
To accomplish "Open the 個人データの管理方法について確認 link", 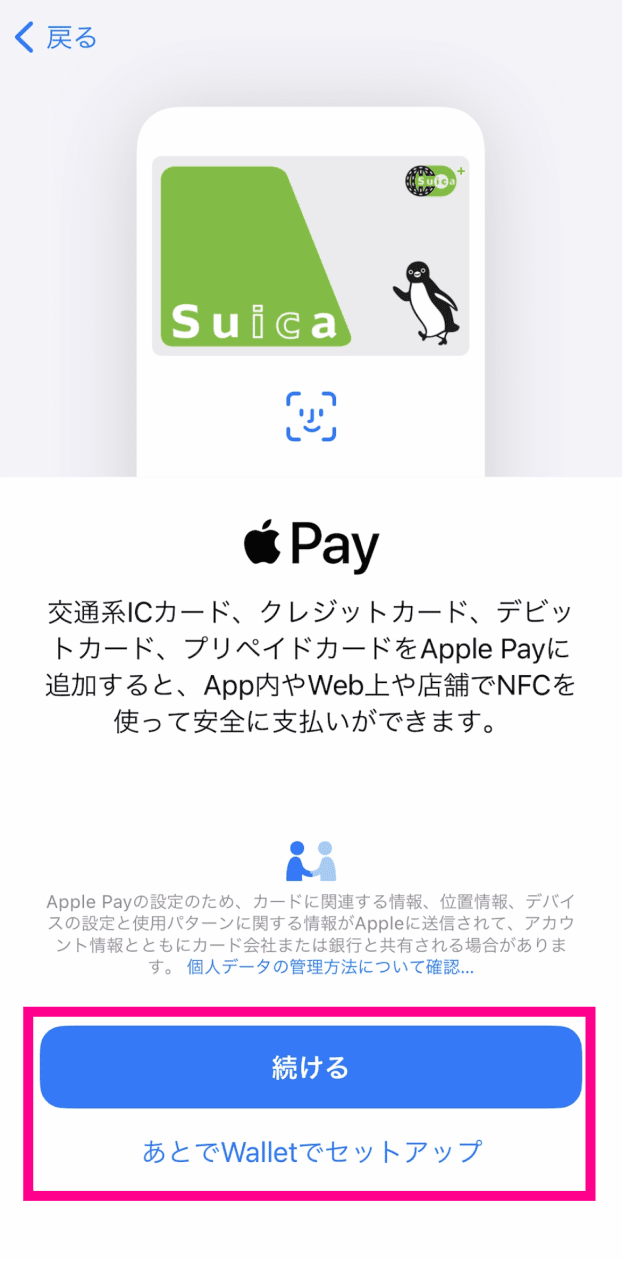I will pyautogui.click(x=330, y=968).
